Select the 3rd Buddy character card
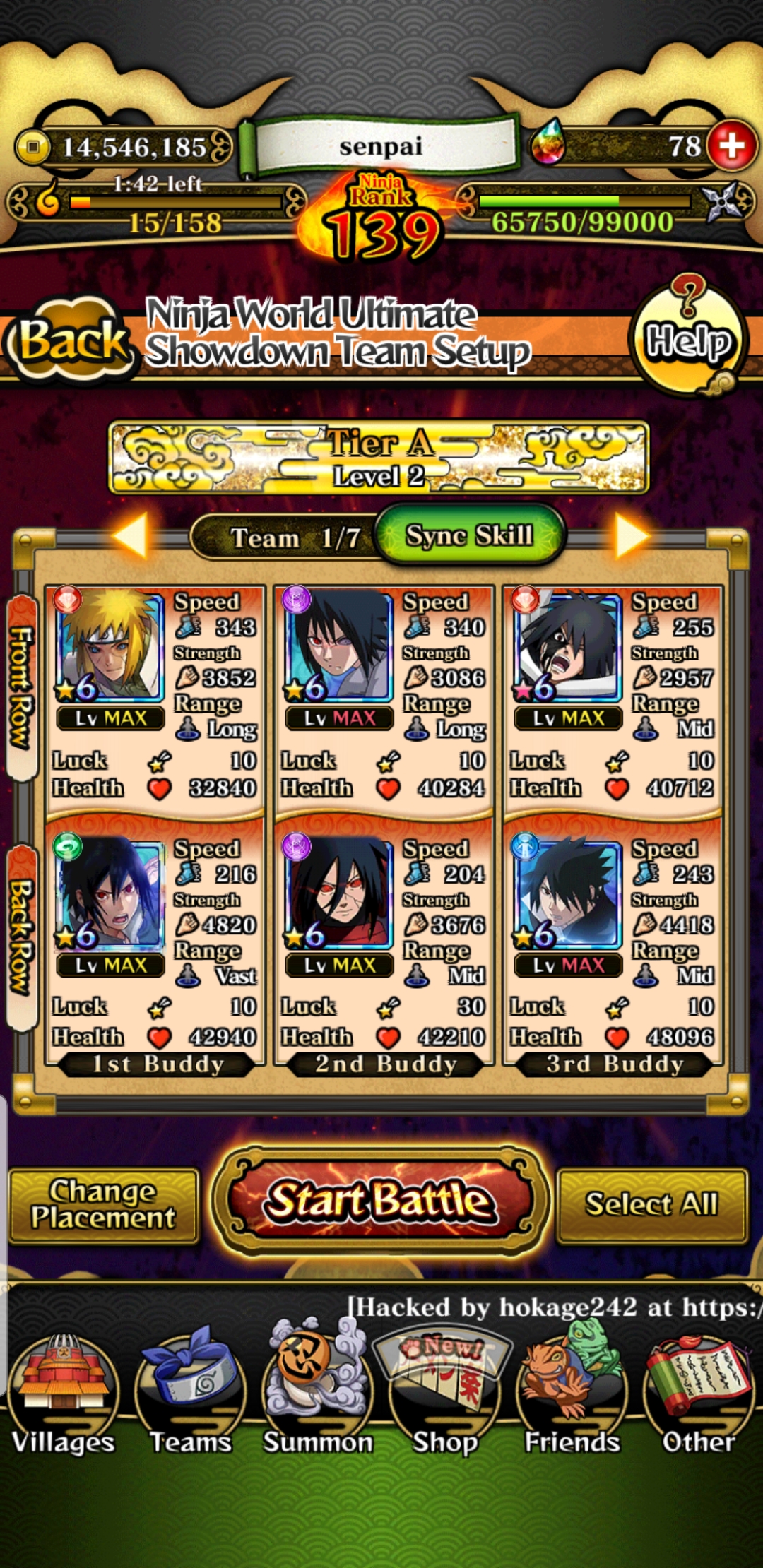Image resolution: width=763 pixels, height=1568 pixels. tap(613, 943)
